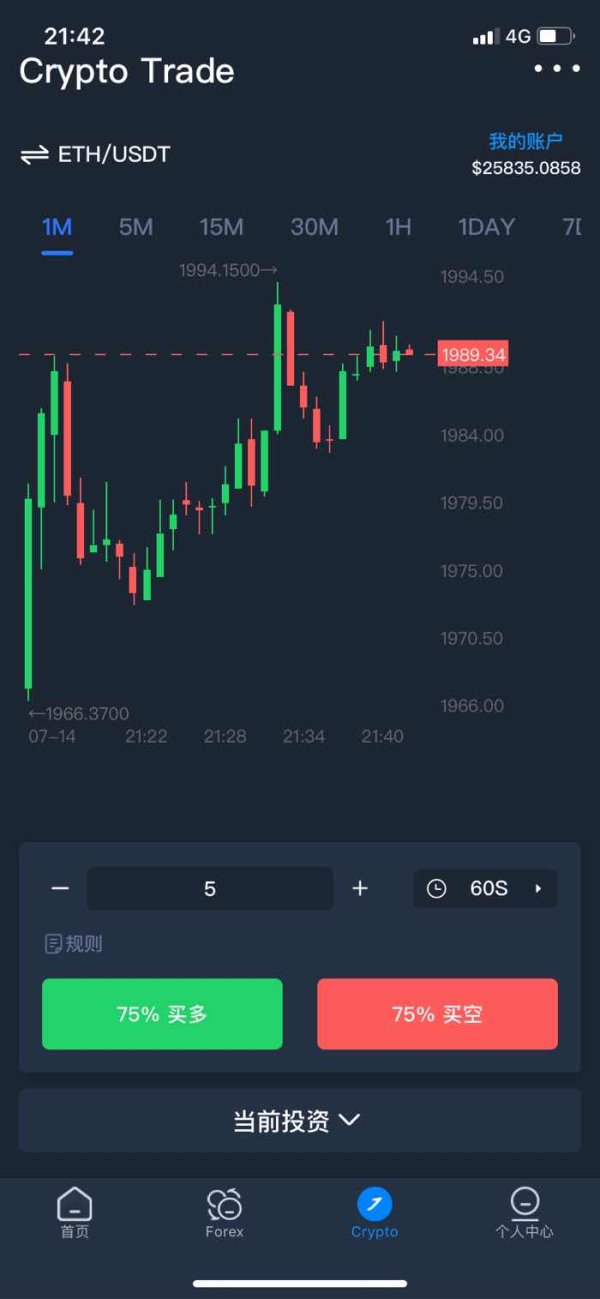Viewport: 600px width, 1299px height.
Task: Open the 规则 rules link
Action: click(x=74, y=944)
